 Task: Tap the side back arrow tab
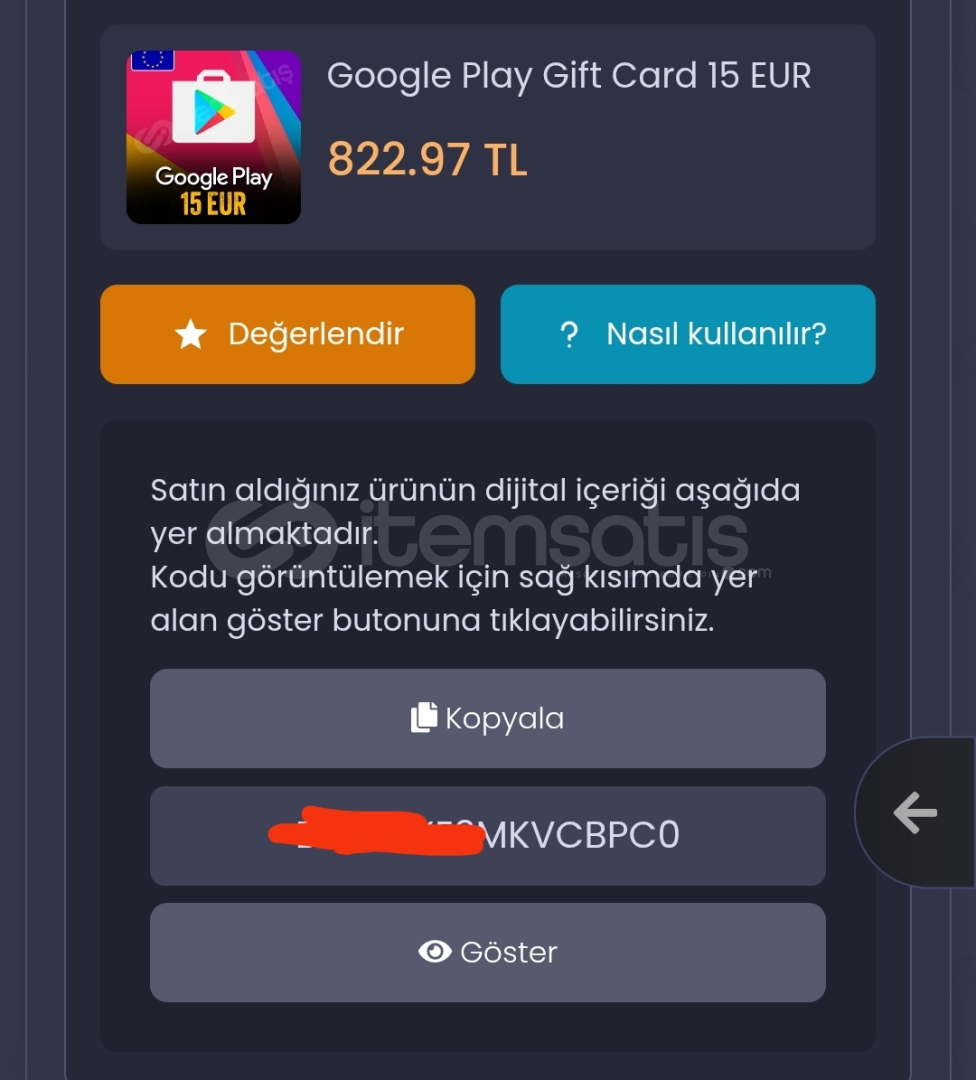point(916,812)
